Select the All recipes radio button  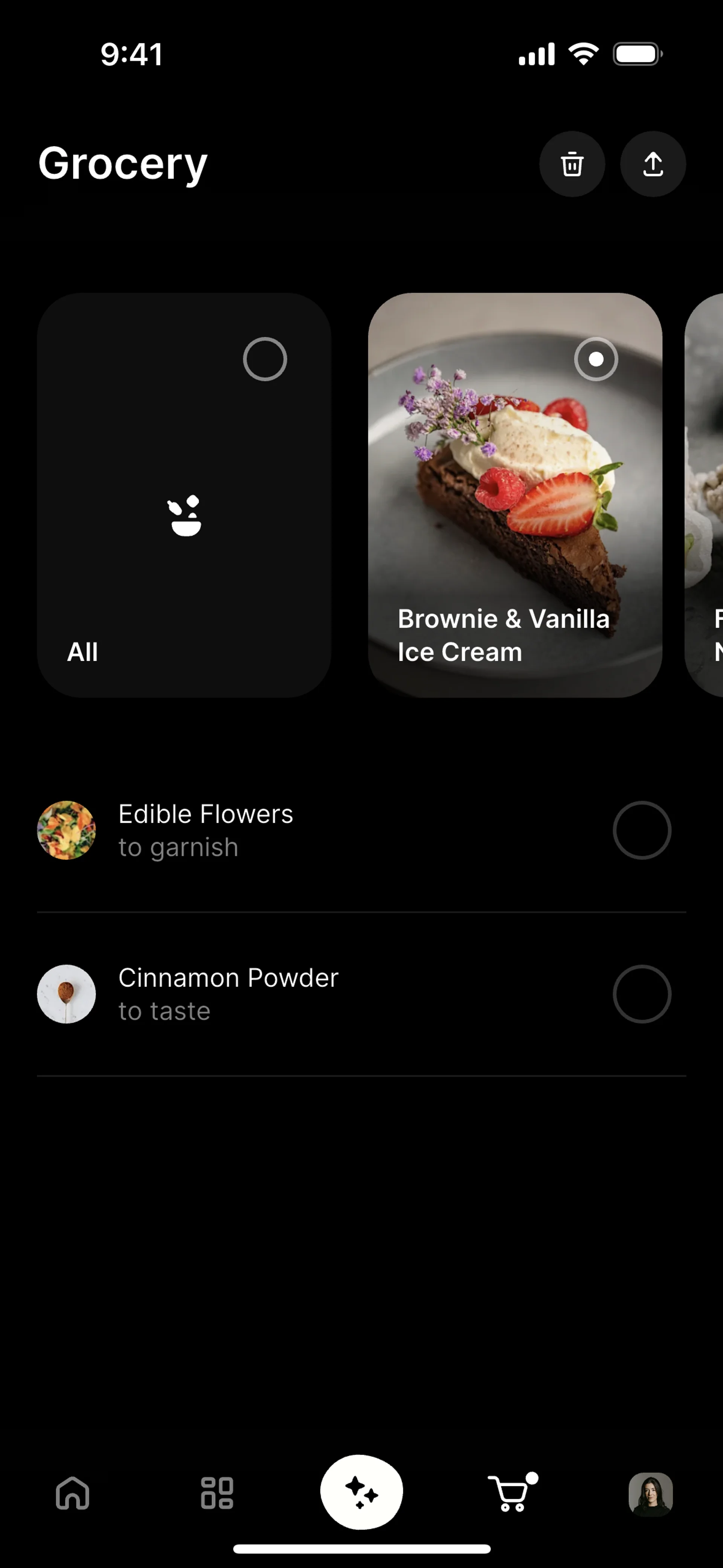coord(265,359)
